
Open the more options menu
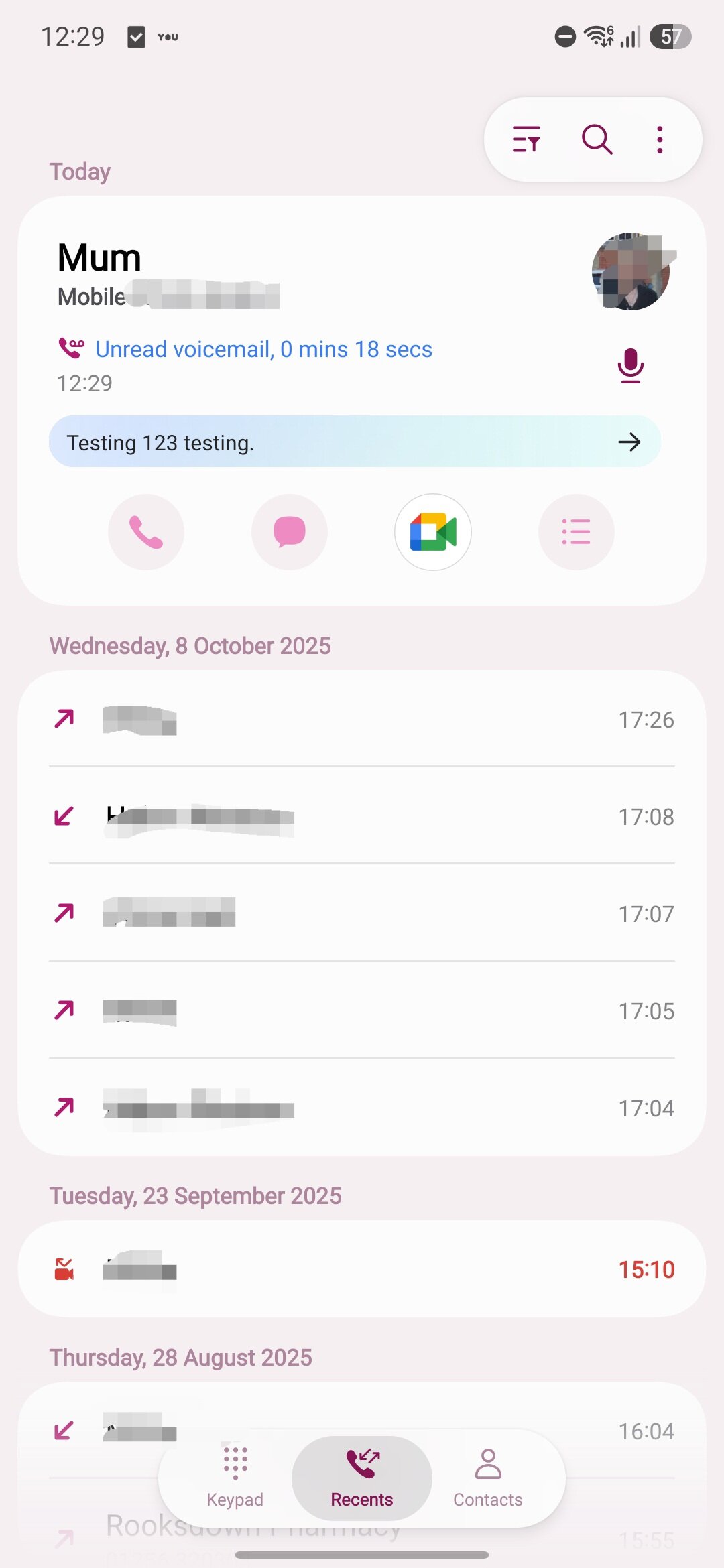(x=659, y=139)
